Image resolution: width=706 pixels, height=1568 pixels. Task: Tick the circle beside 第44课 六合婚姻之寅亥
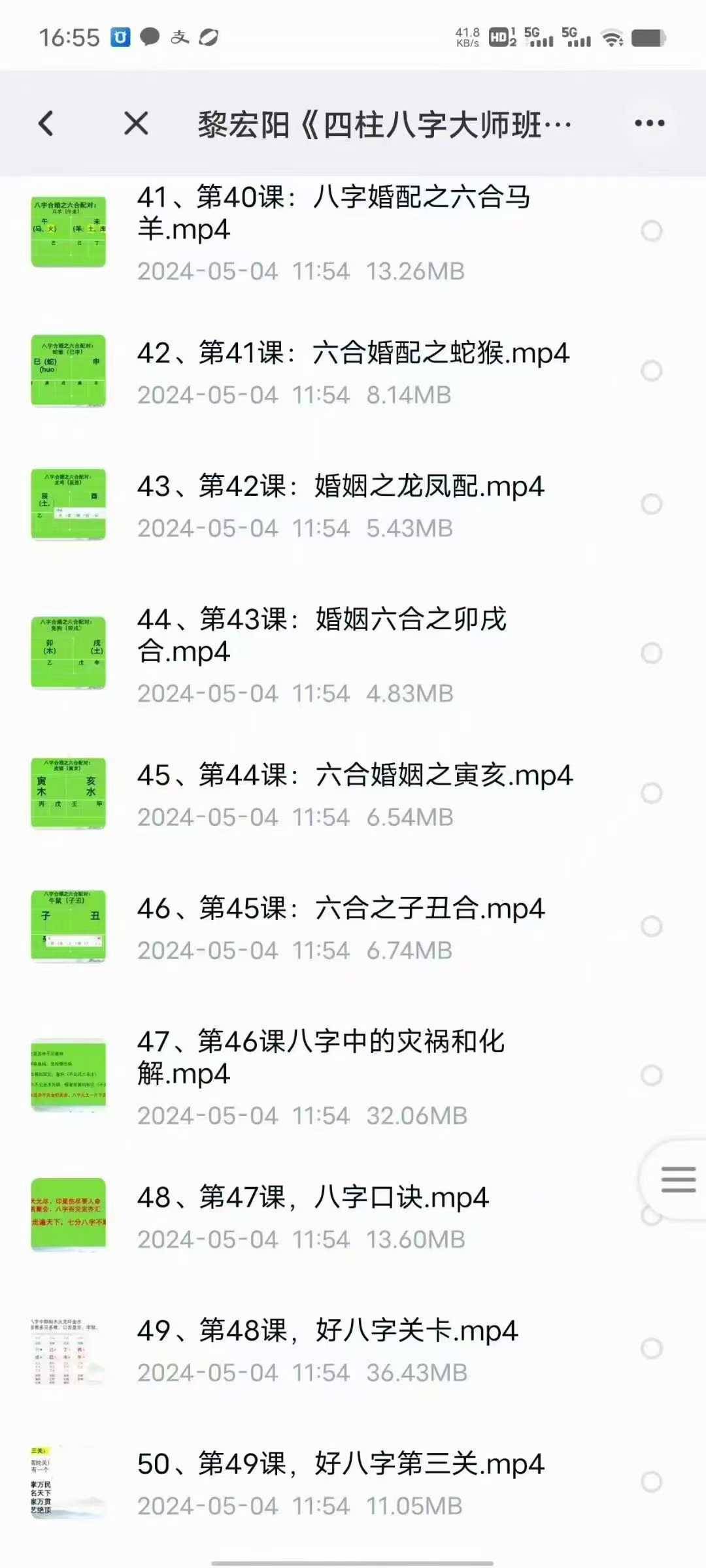651,793
